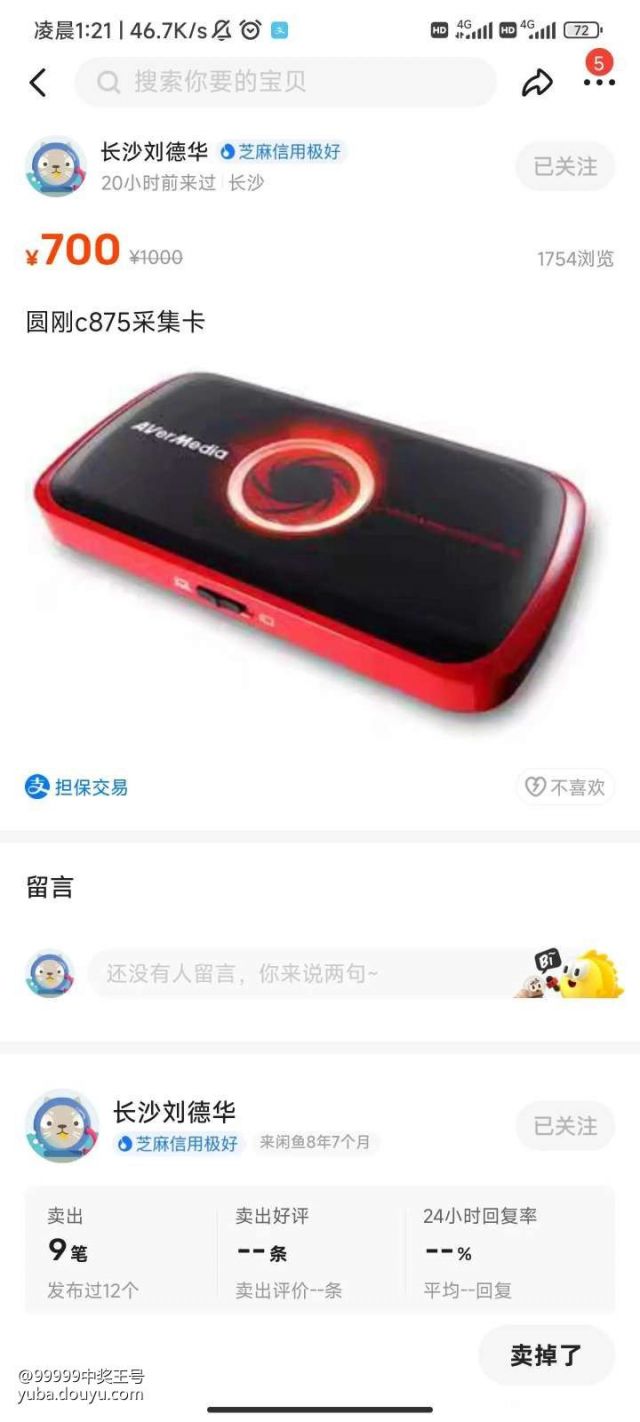This screenshot has height=1422, width=640.
Task: Tap the 卖掉了 button
Action: tap(546, 1355)
